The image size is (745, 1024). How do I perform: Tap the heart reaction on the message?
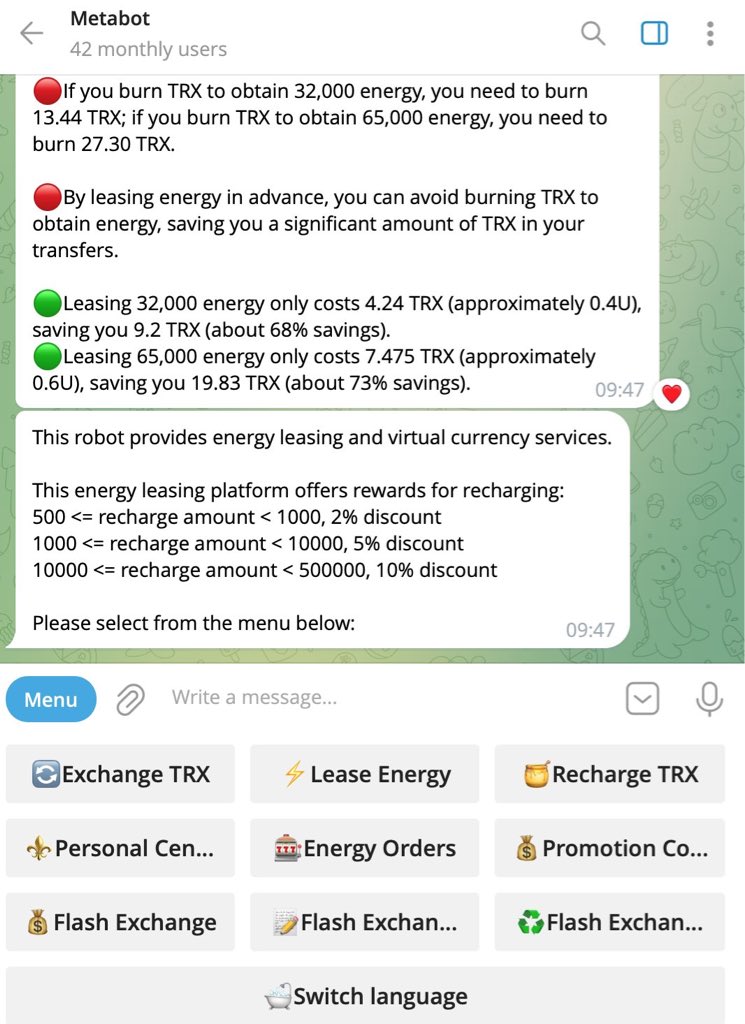672,394
